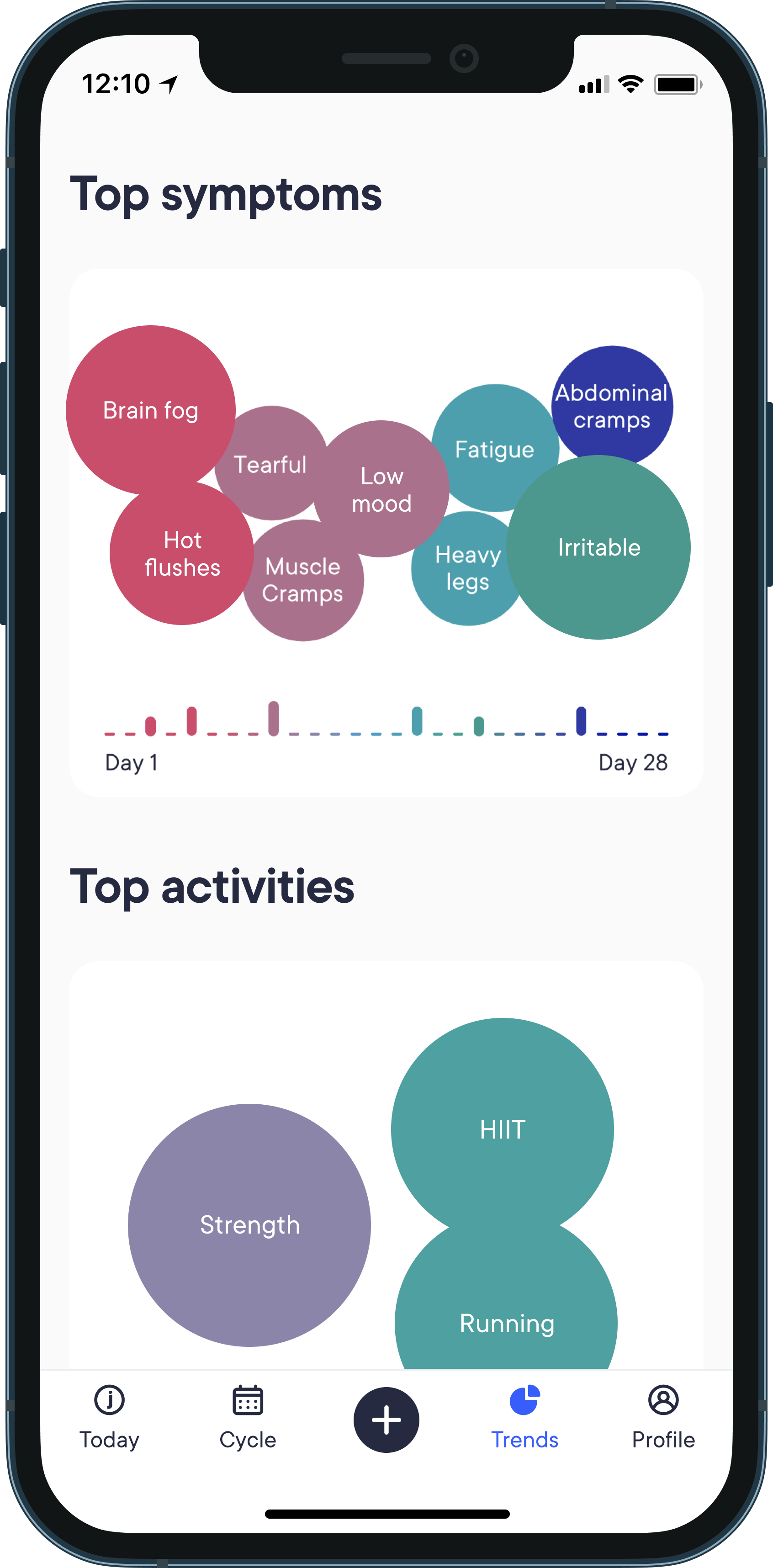Select the Heavy legs bubble
The width and height of the screenshot is (773, 1568).
(467, 568)
